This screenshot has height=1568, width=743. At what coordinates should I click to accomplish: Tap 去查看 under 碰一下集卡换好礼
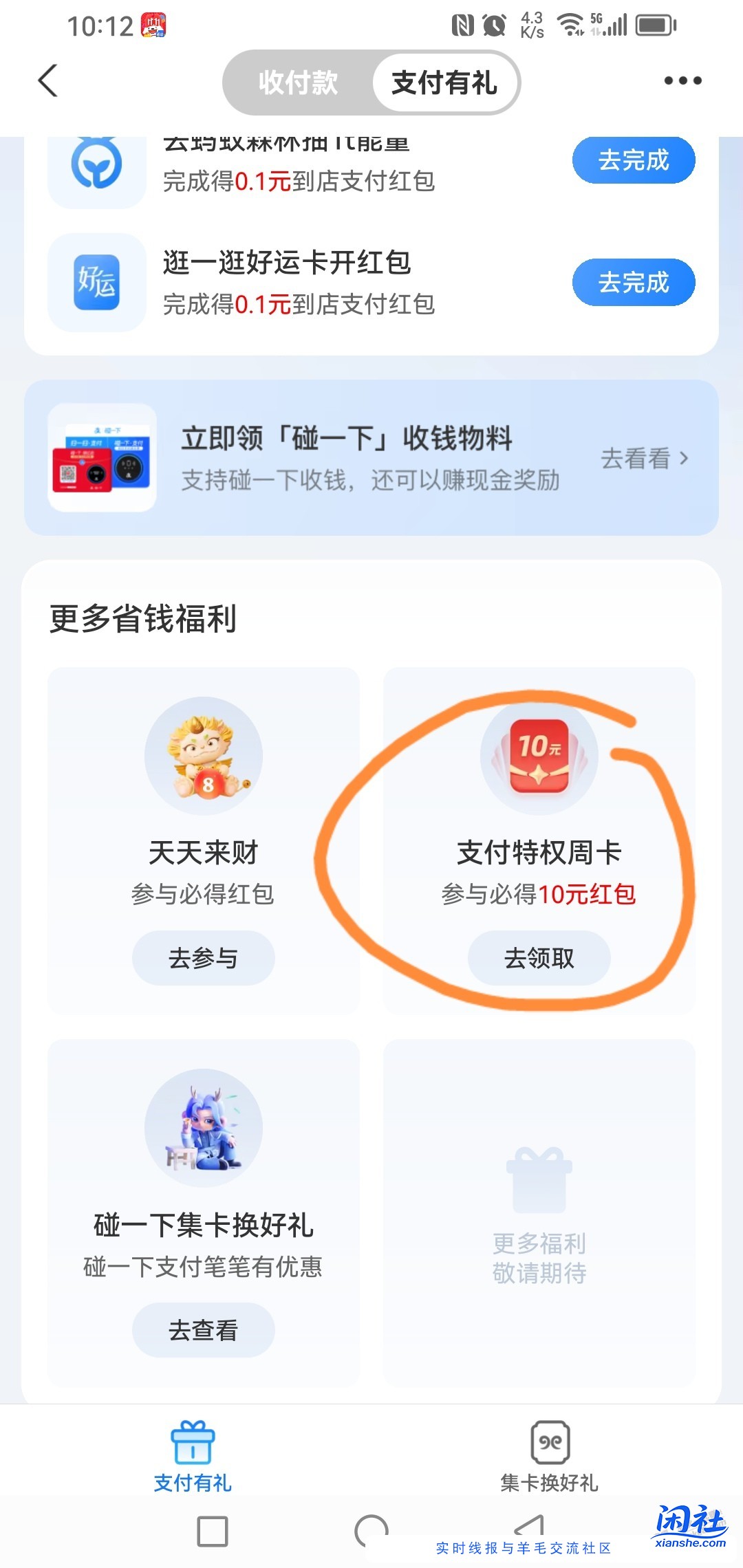(201, 1329)
